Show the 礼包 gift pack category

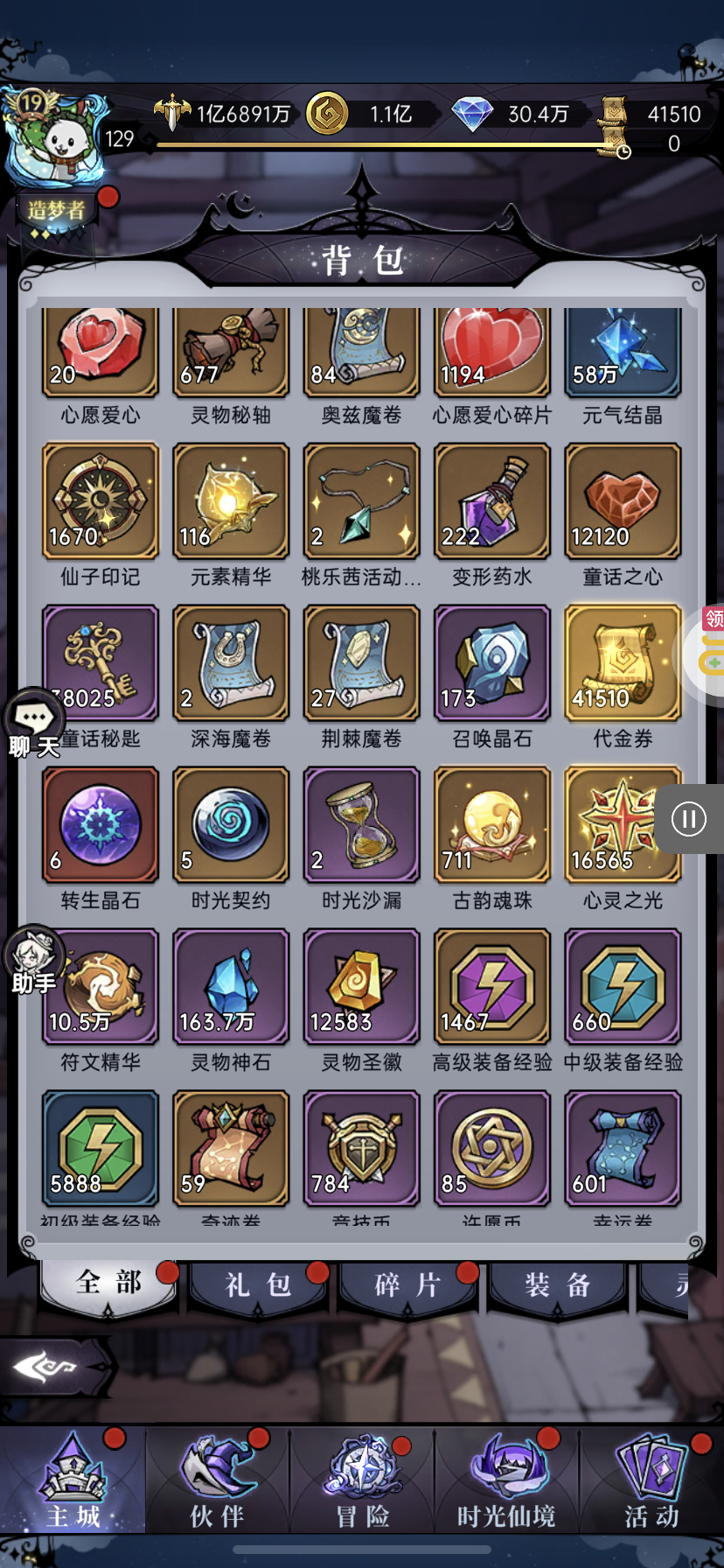258,1285
